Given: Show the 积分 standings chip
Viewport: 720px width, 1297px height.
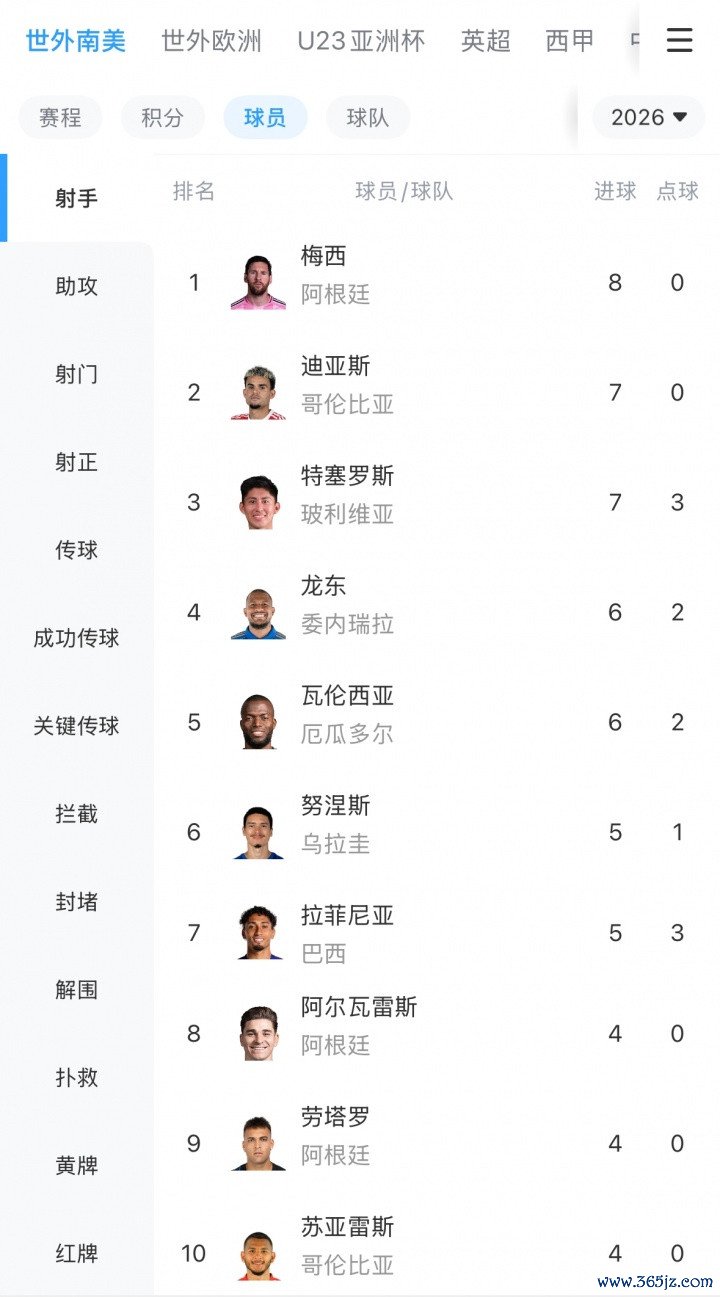Looking at the screenshot, I should [x=162, y=117].
